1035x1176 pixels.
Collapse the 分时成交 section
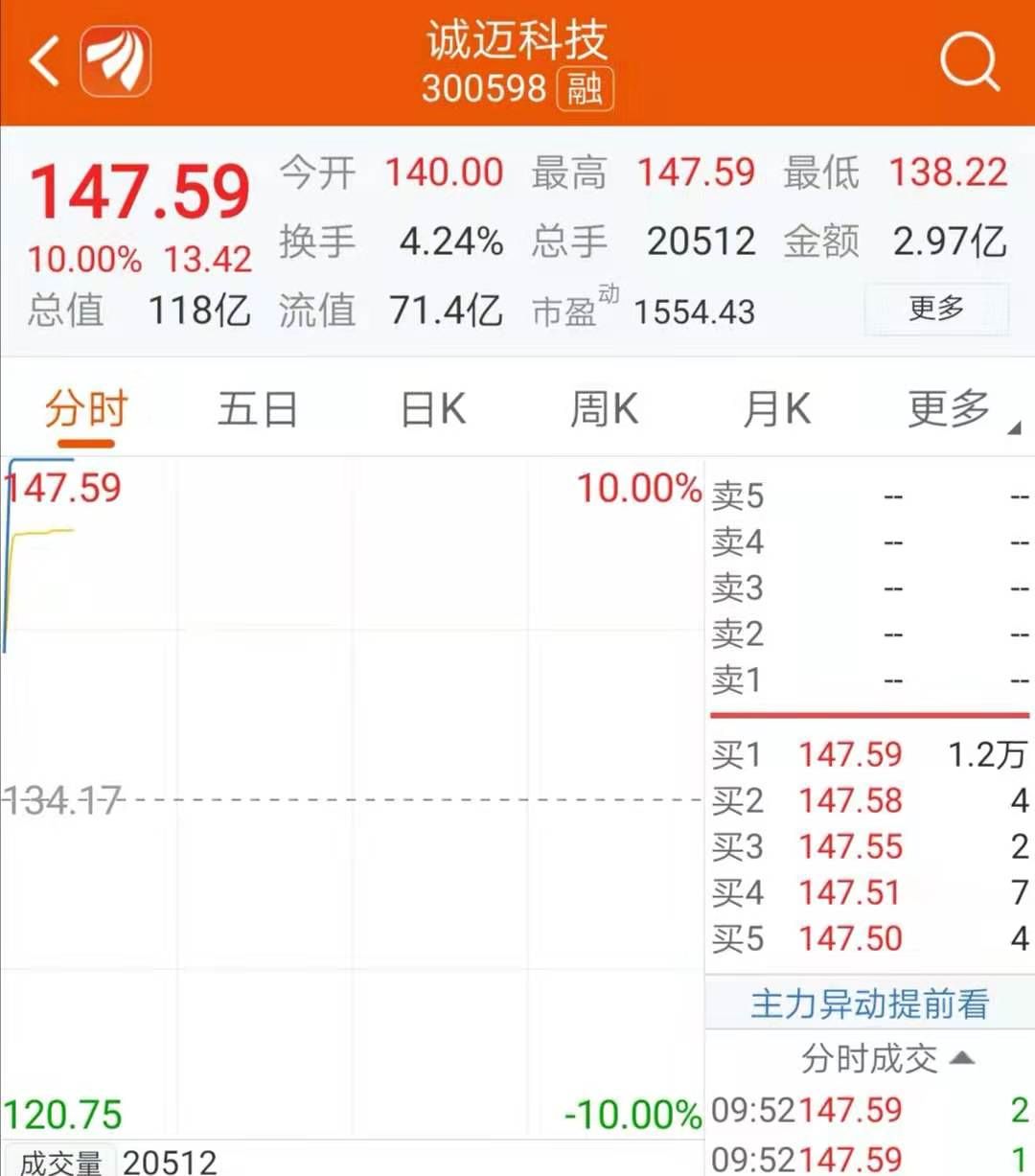[x=886, y=1058]
